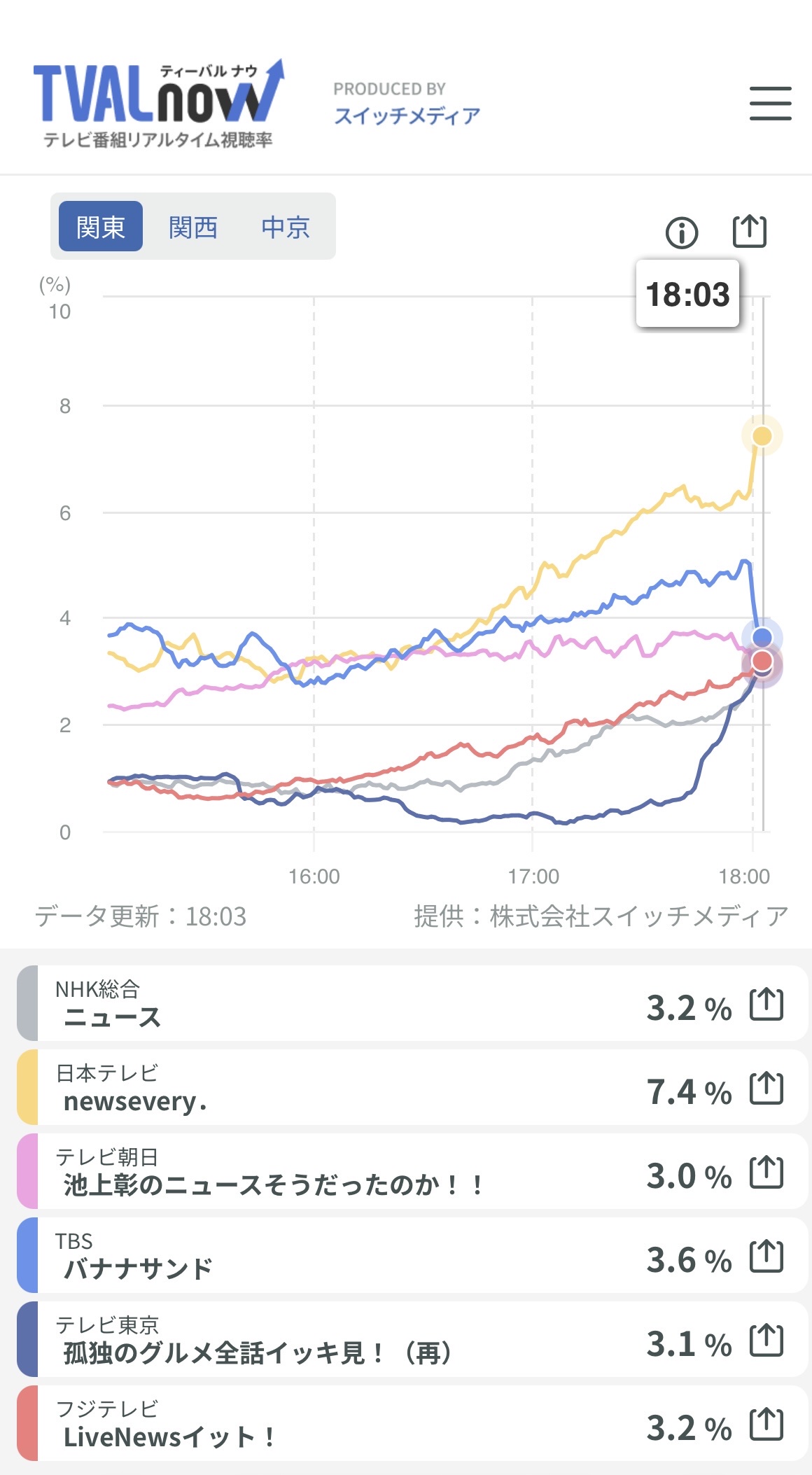
Task: Open the テレビ東京 孤独のグルメ row
Action: [336, 1339]
